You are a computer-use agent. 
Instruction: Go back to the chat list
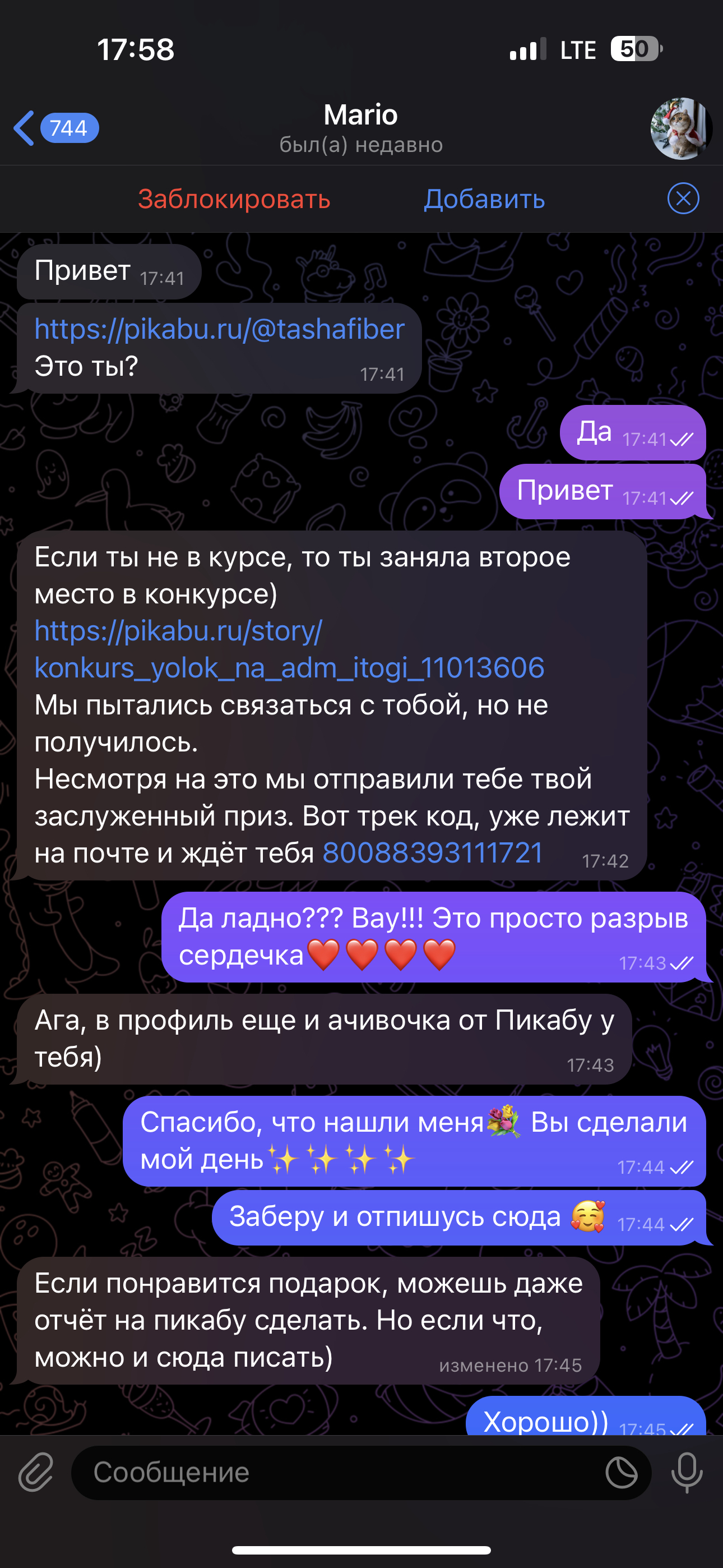tap(55, 128)
